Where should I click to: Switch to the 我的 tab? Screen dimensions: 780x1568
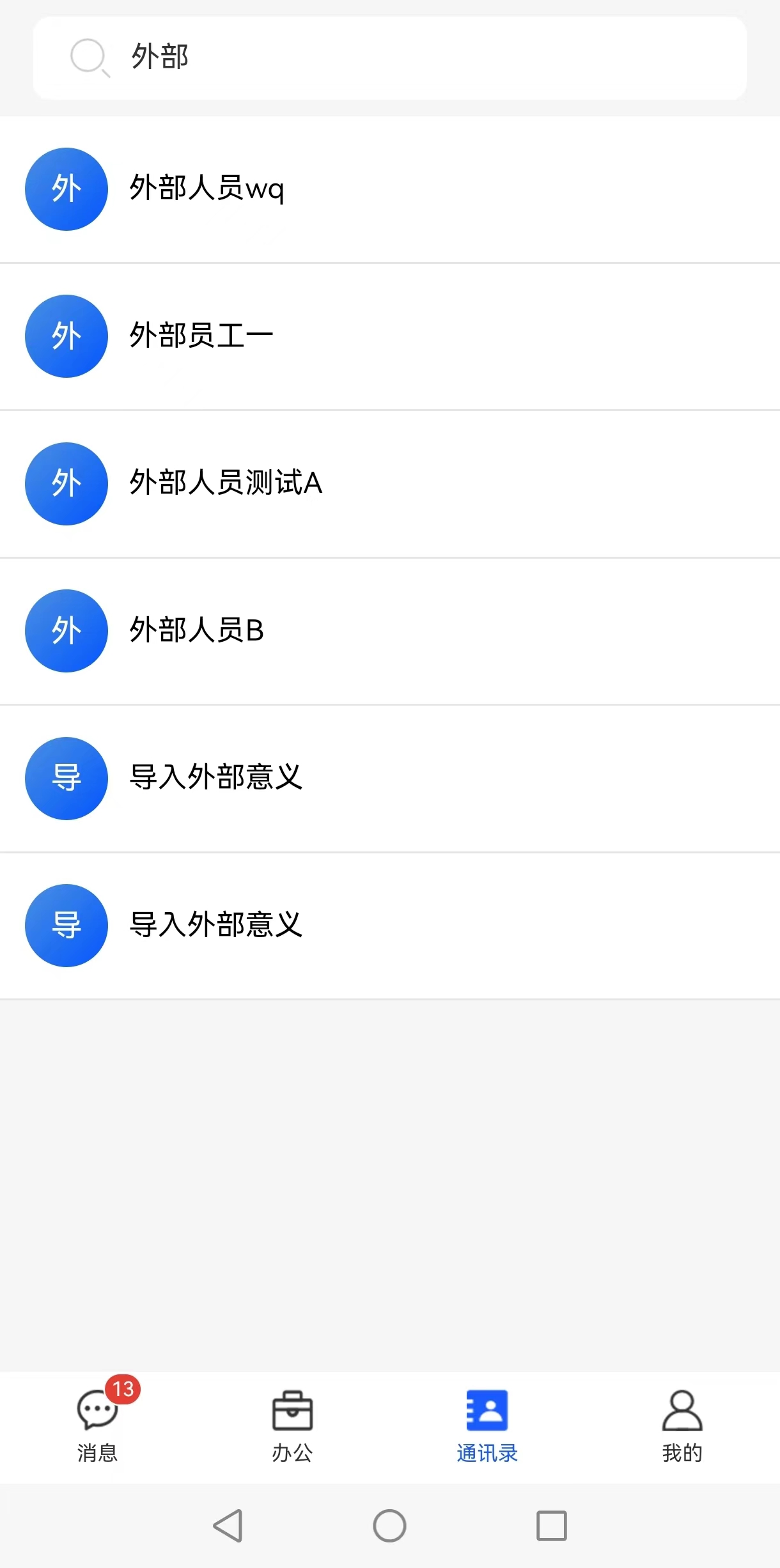click(682, 1425)
